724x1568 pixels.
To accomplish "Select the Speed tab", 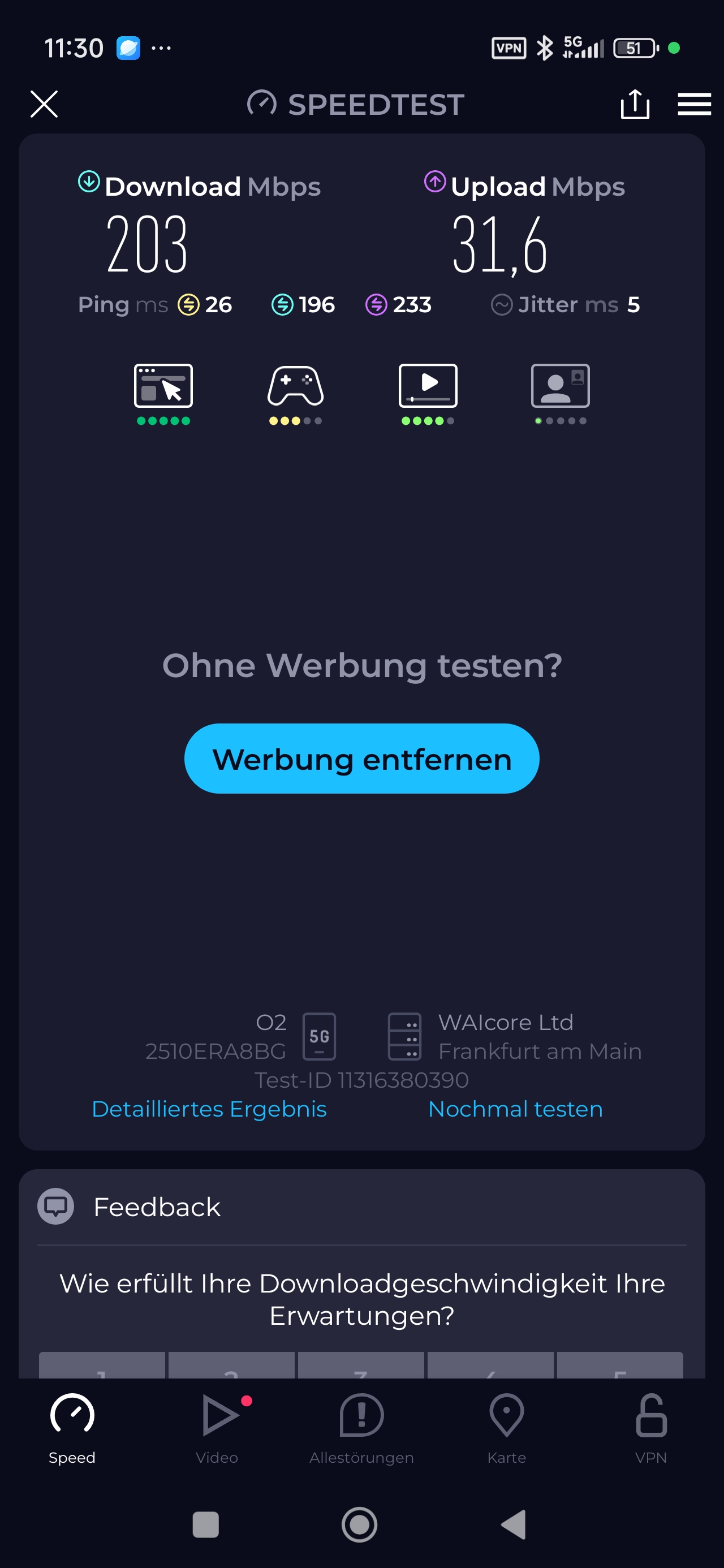I will (x=72, y=1428).
